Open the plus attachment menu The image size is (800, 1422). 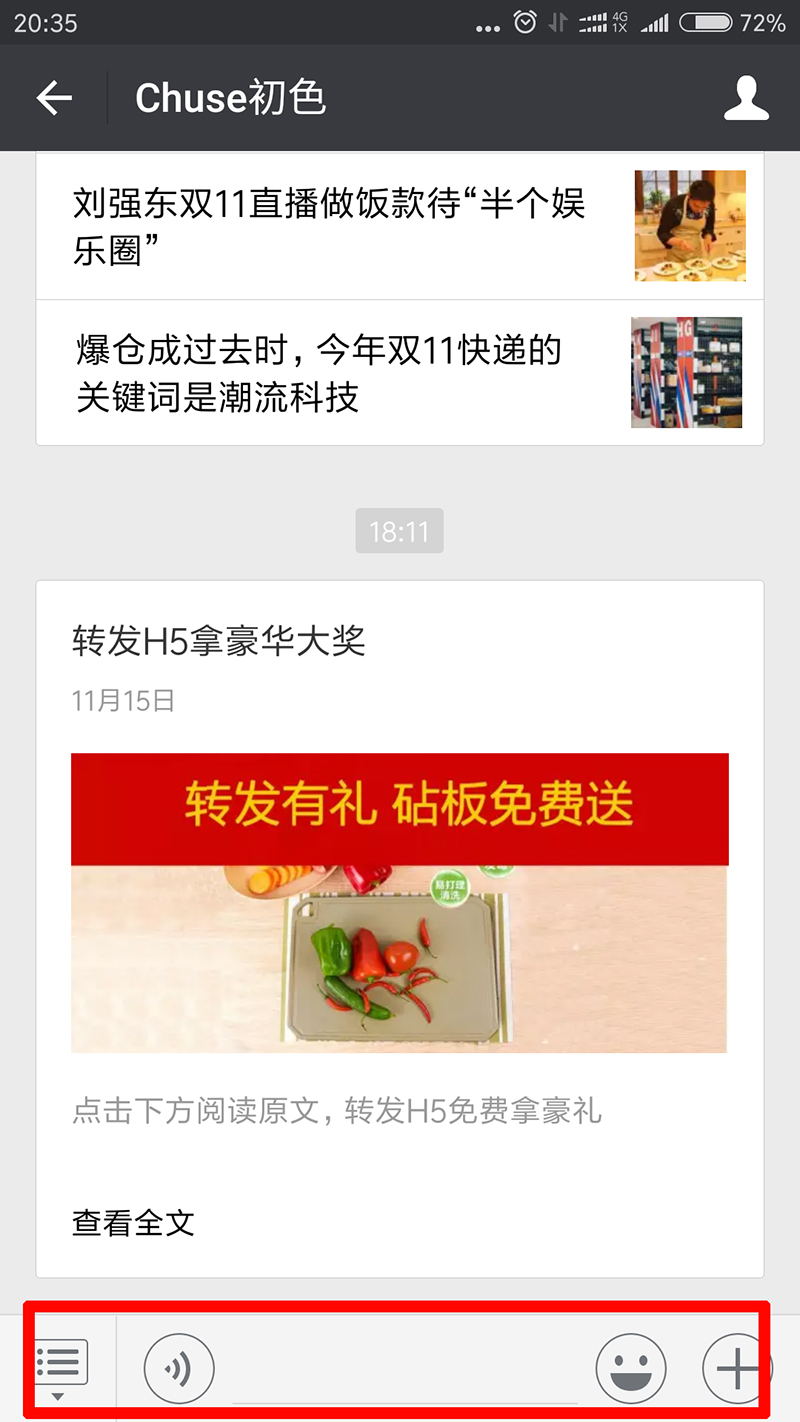point(736,1368)
